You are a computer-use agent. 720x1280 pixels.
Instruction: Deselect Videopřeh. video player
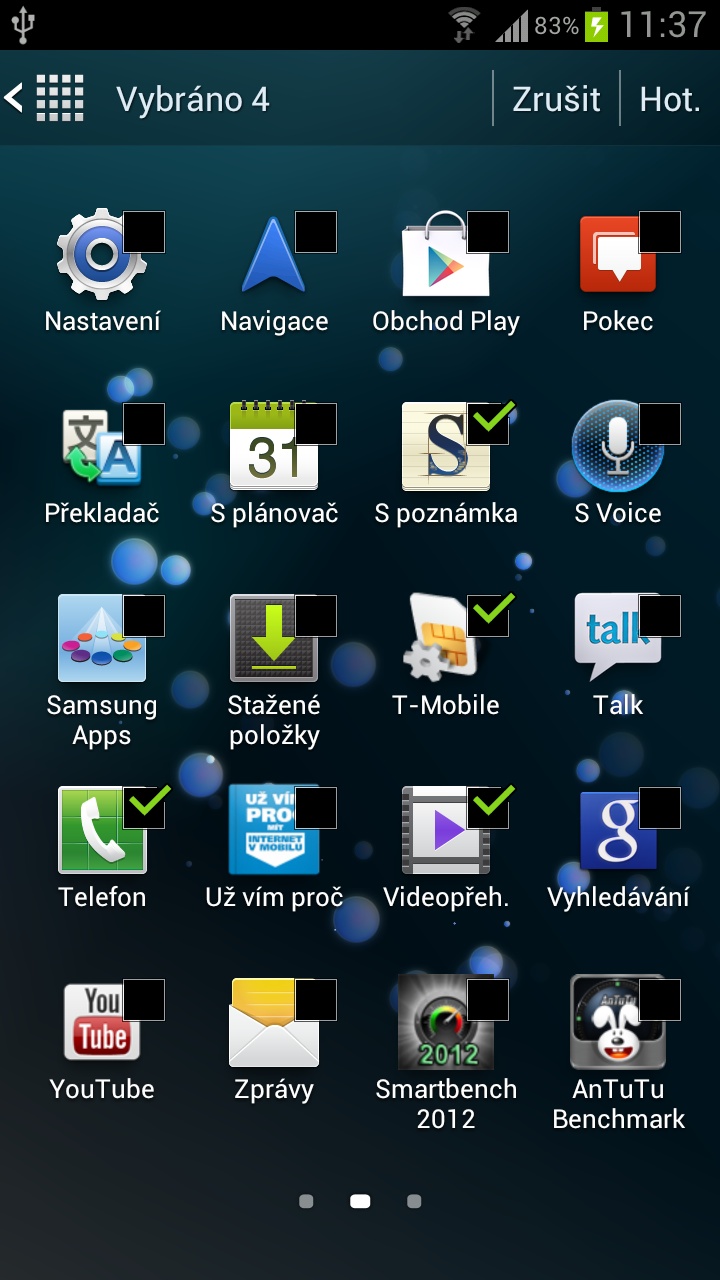click(488, 808)
